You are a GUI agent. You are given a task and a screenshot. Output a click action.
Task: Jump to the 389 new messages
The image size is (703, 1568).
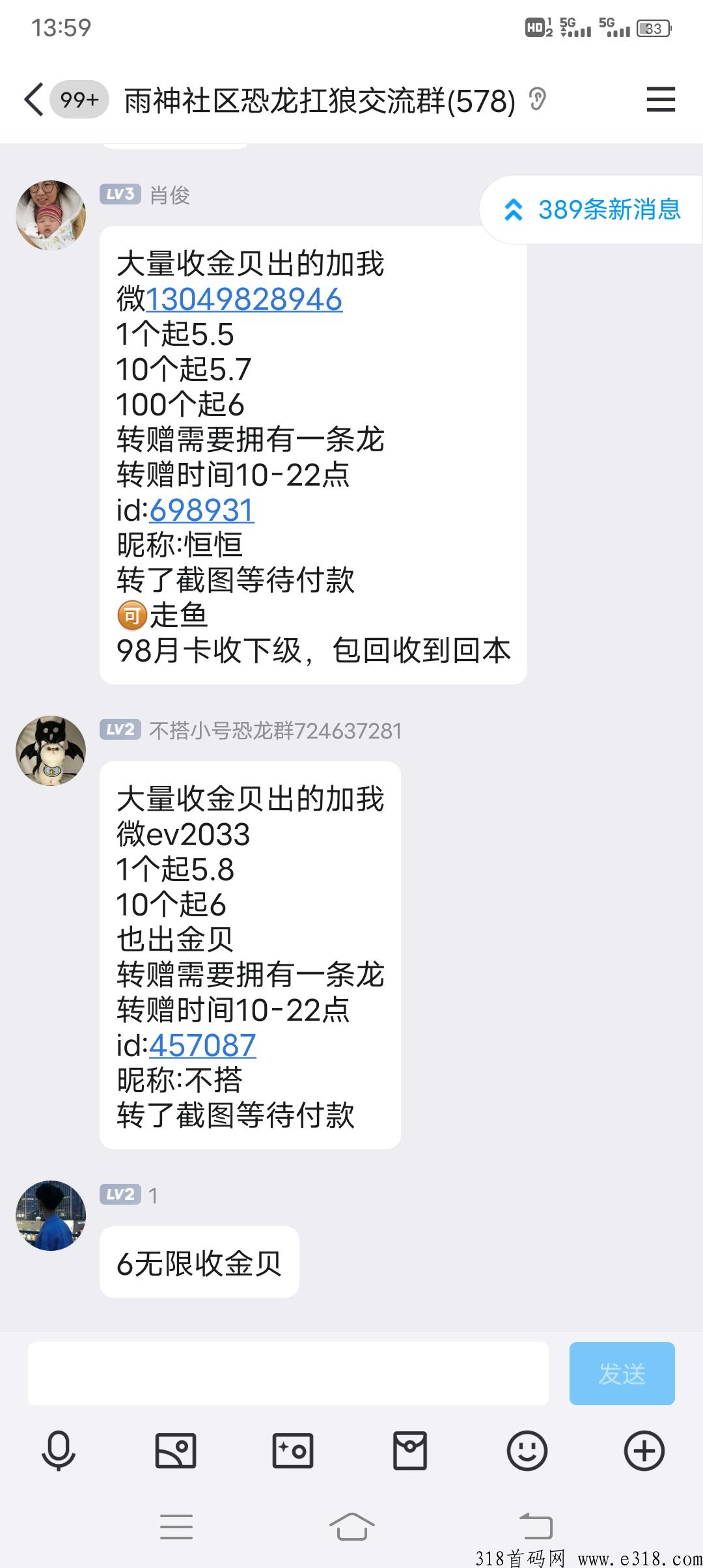click(592, 210)
